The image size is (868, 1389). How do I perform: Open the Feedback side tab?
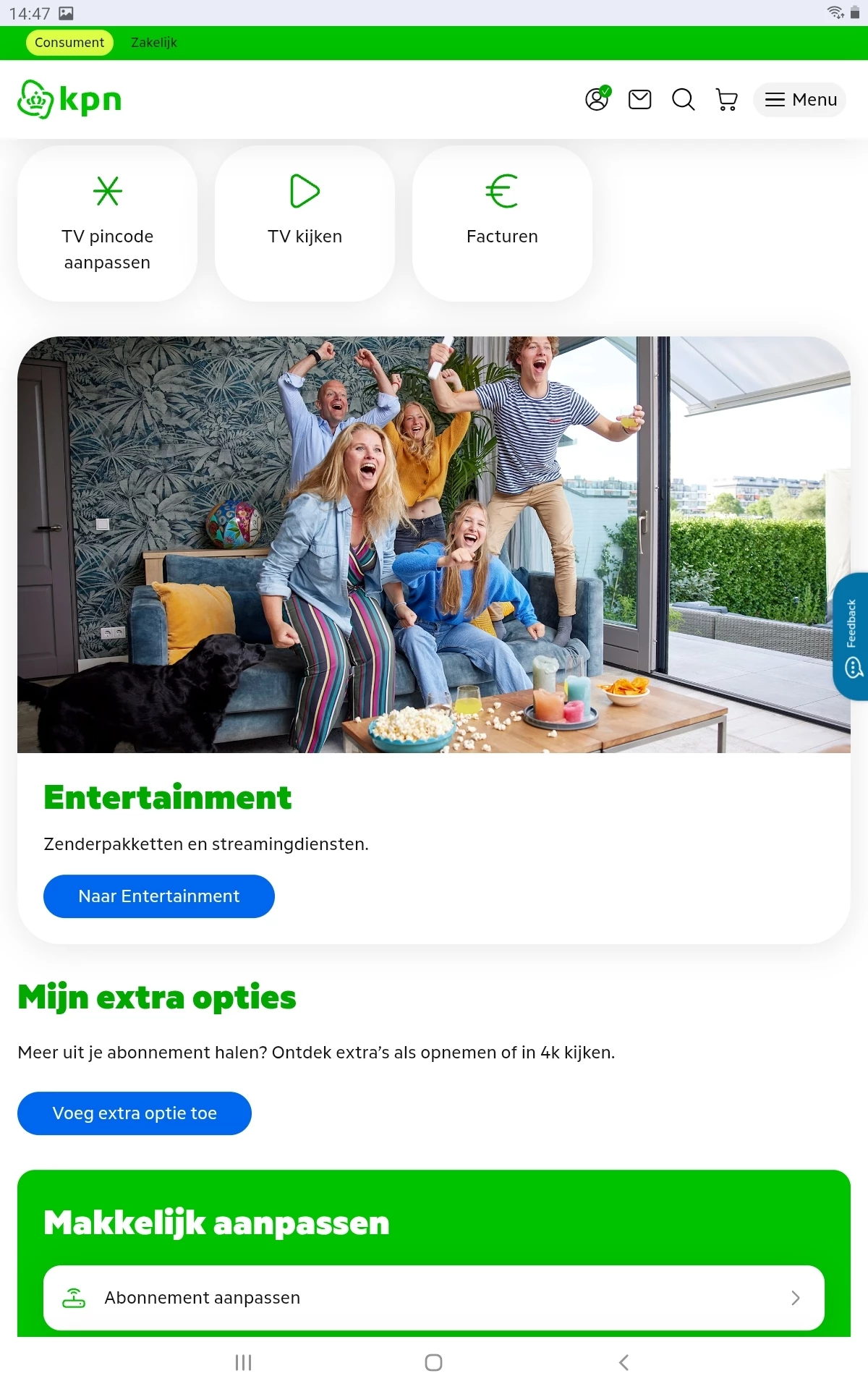tap(851, 637)
